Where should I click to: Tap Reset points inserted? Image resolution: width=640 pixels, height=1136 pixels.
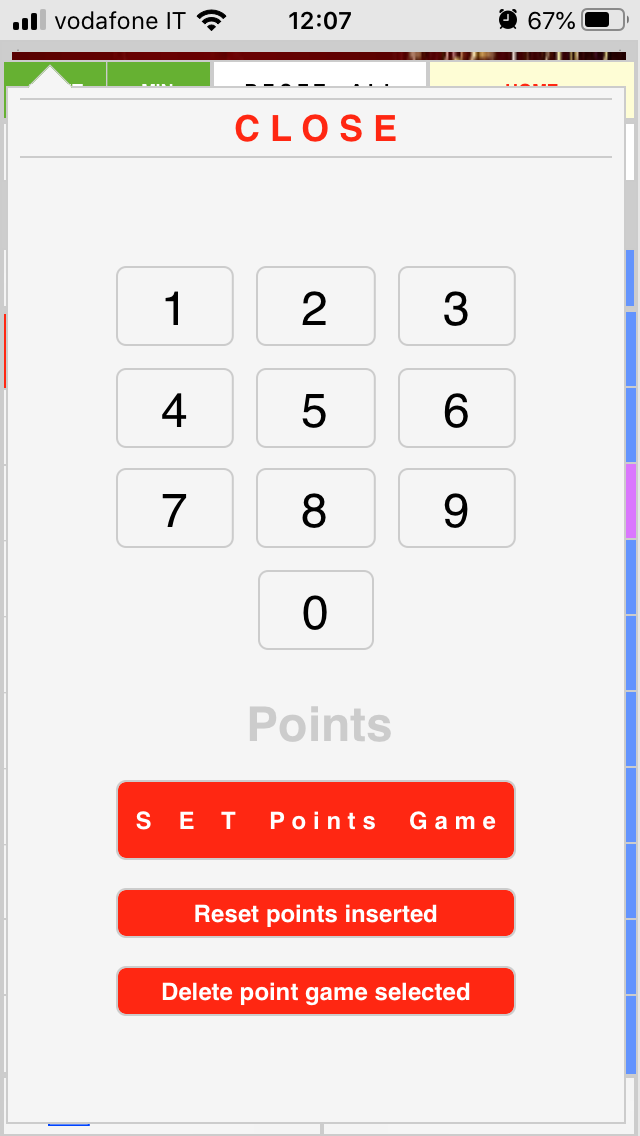point(316,913)
